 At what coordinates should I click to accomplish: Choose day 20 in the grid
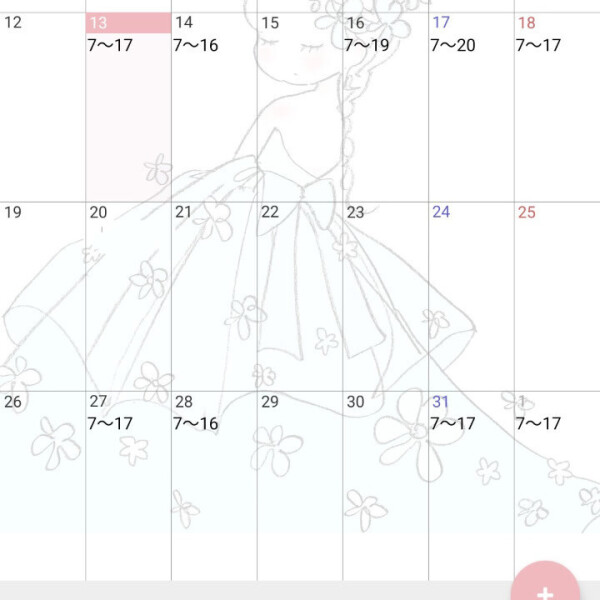[128, 295]
